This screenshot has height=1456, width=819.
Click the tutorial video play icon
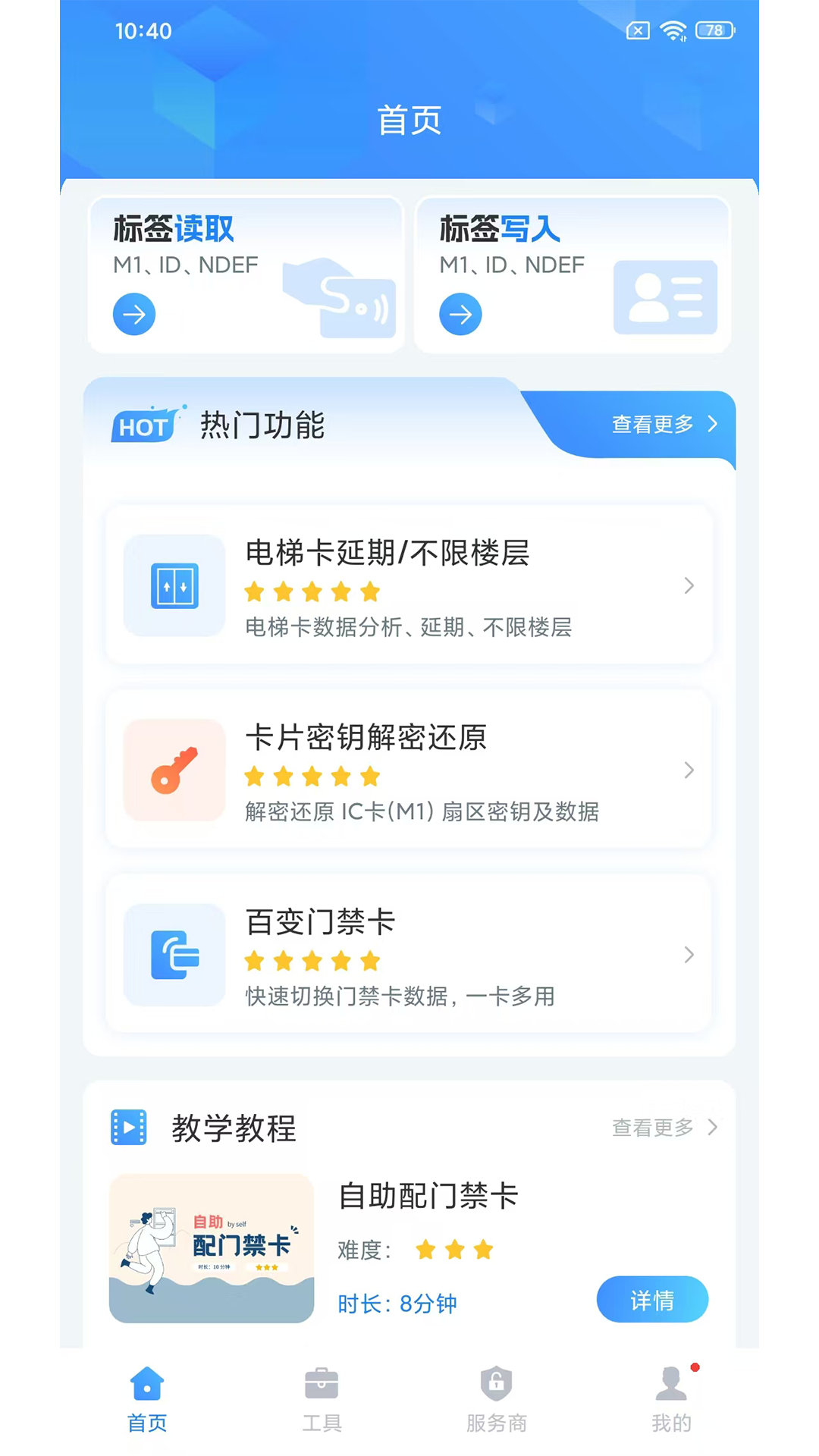pos(128,1128)
